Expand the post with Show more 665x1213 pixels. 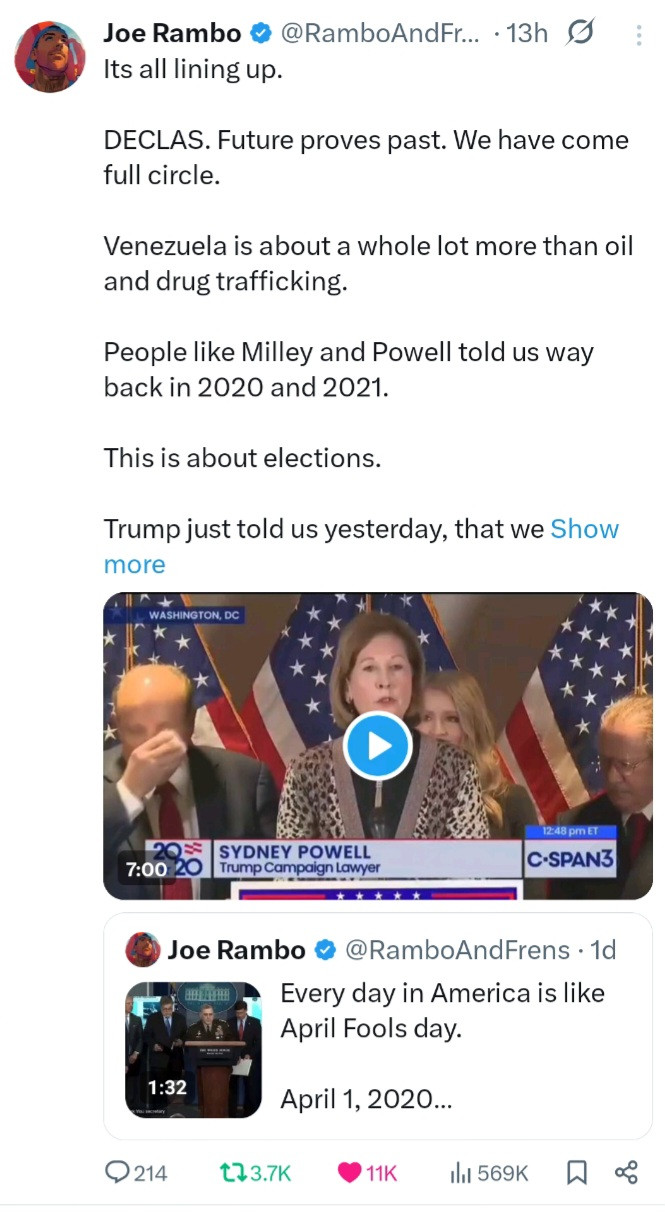(x=584, y=529)
